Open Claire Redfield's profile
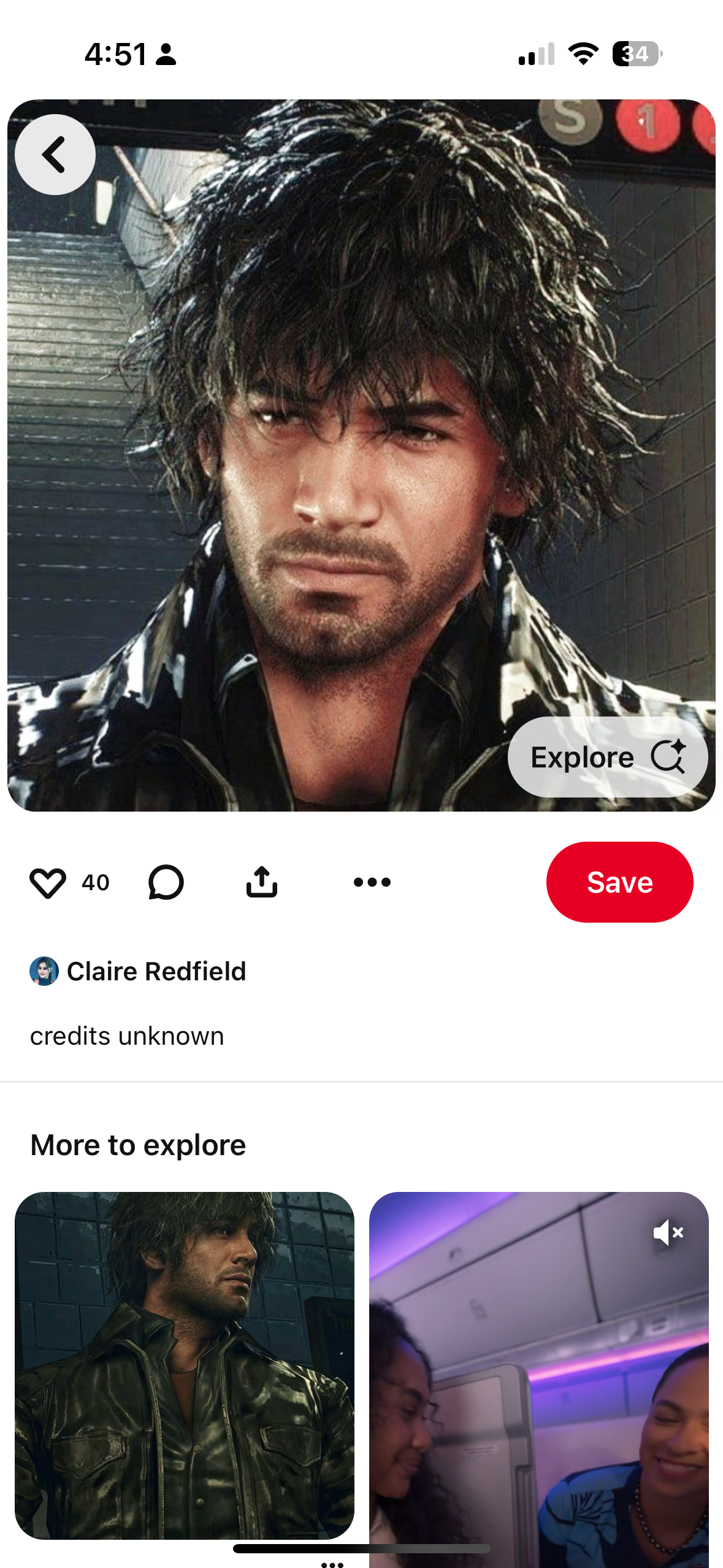Screen dimensions: 723x1568 coord(156,971)
